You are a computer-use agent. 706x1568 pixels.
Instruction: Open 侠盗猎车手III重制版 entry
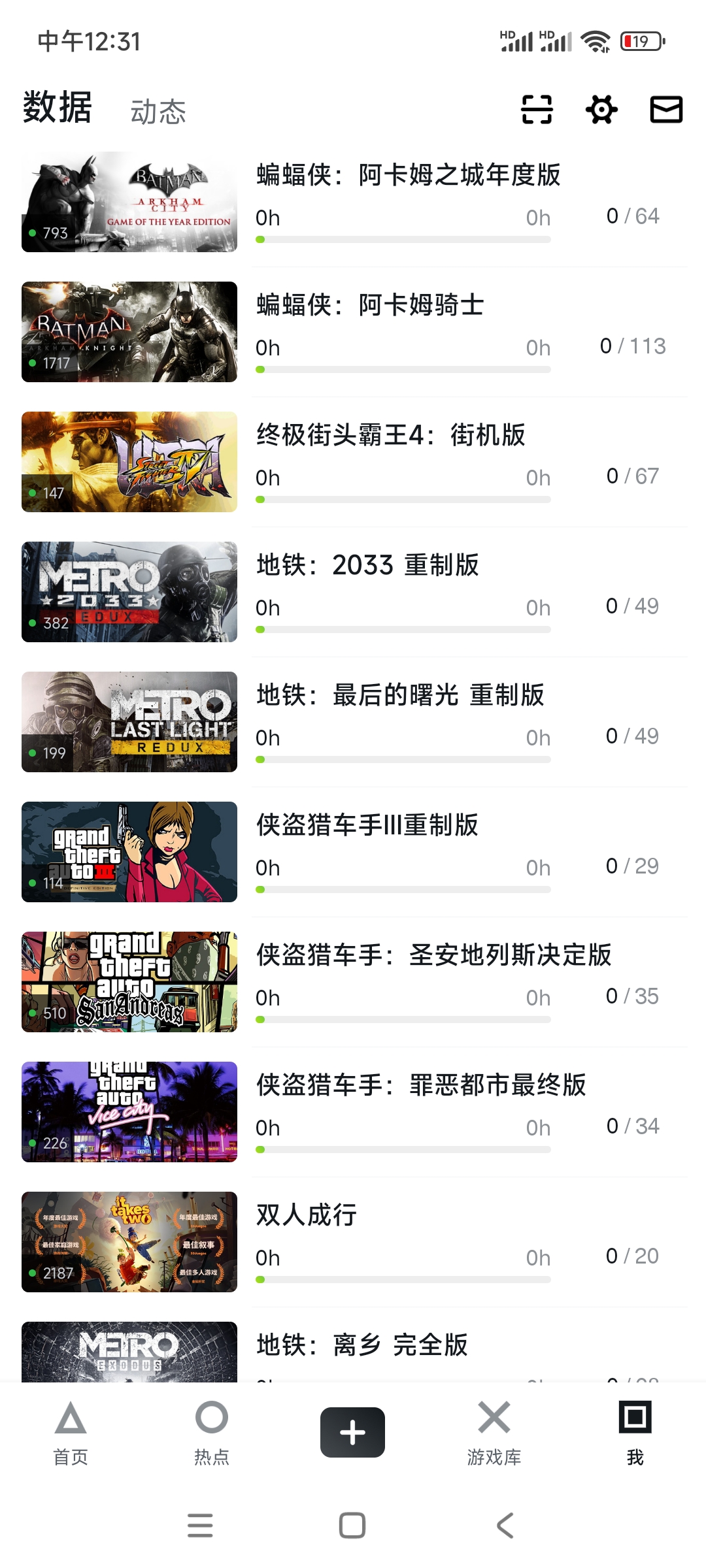pyautogui.click(x=367, y=825)
